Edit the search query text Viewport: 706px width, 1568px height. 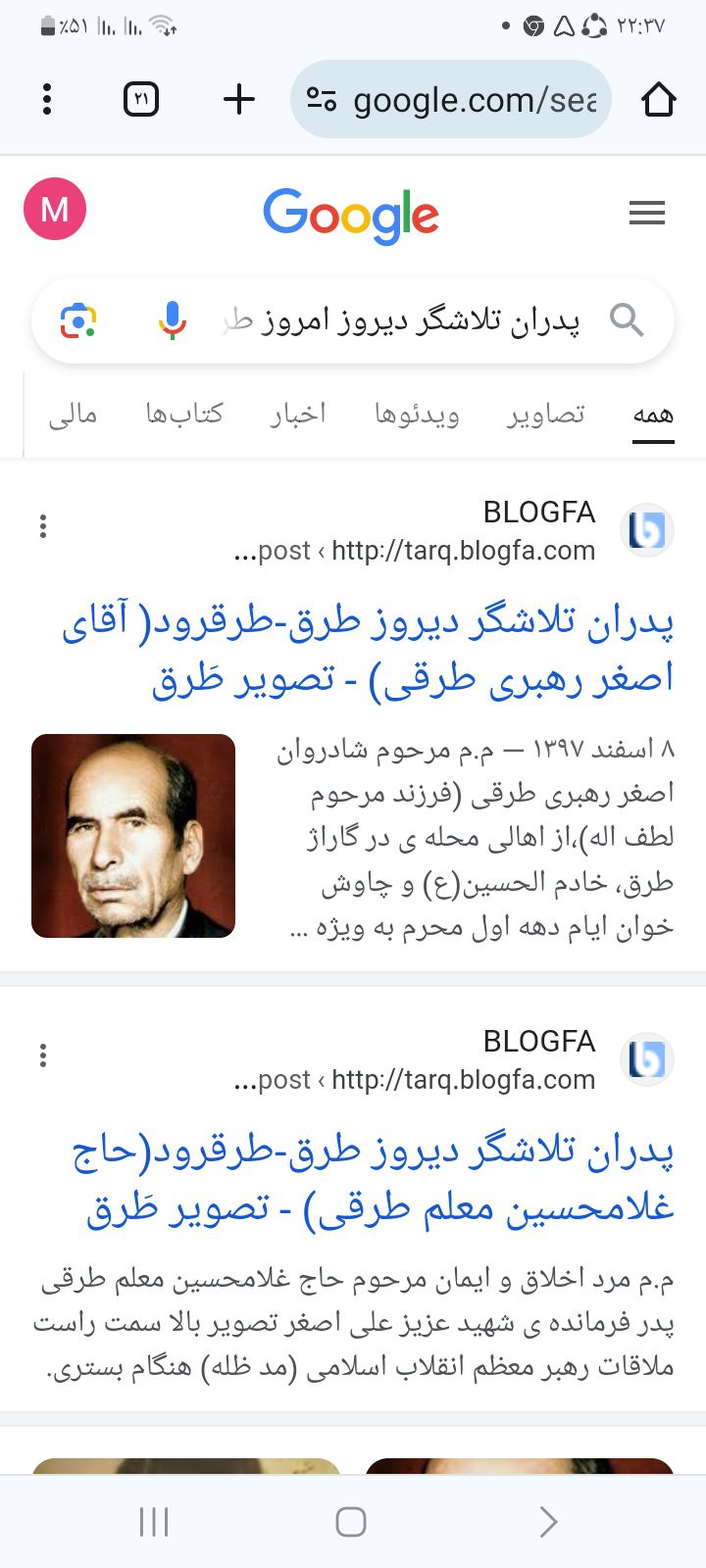click(x=412, y=320)
